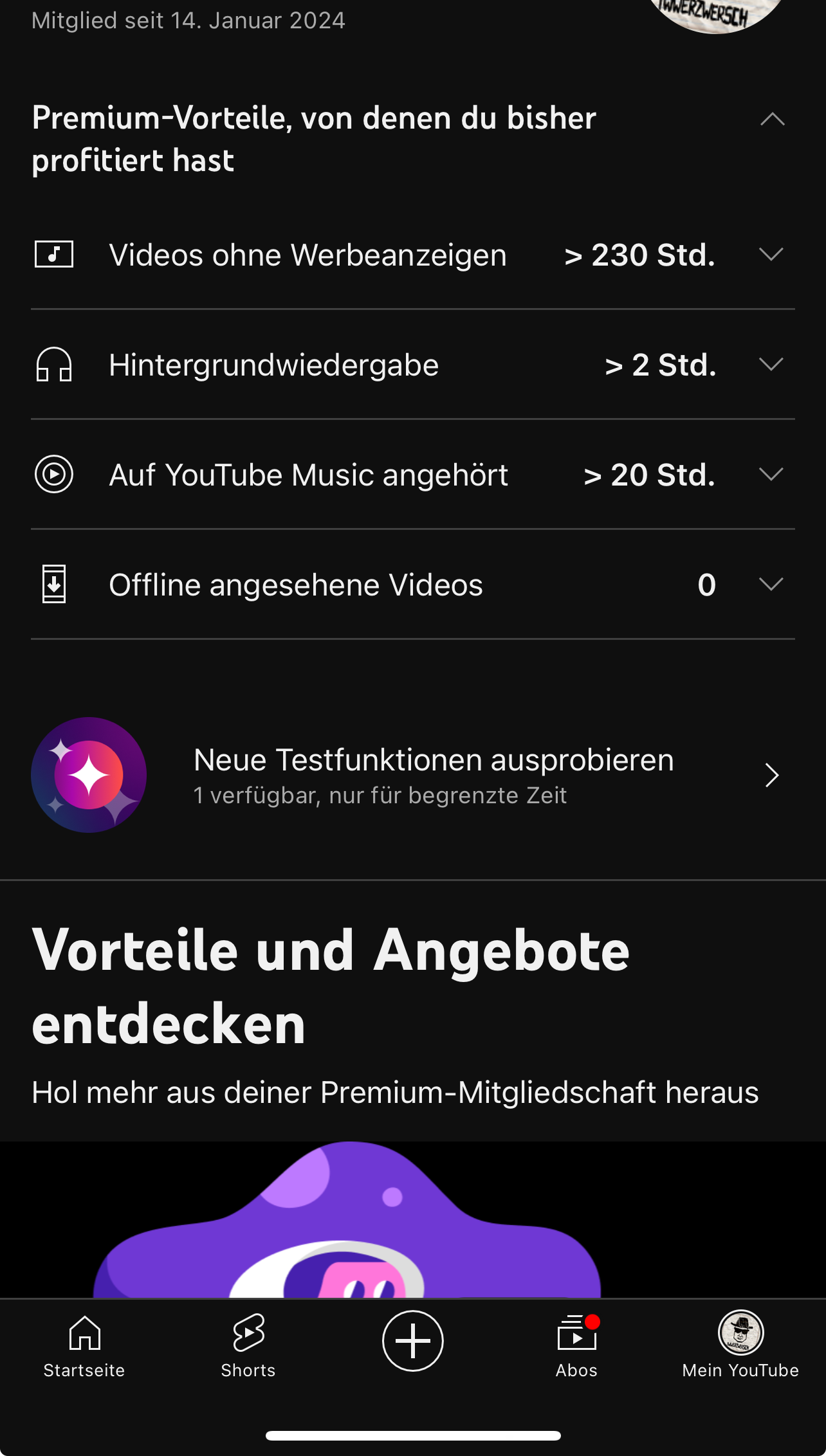Switch to Mein YouTube tab
Viewport: 826px width, 1456px height.
pyautogui.click(x=740, y=1345)
